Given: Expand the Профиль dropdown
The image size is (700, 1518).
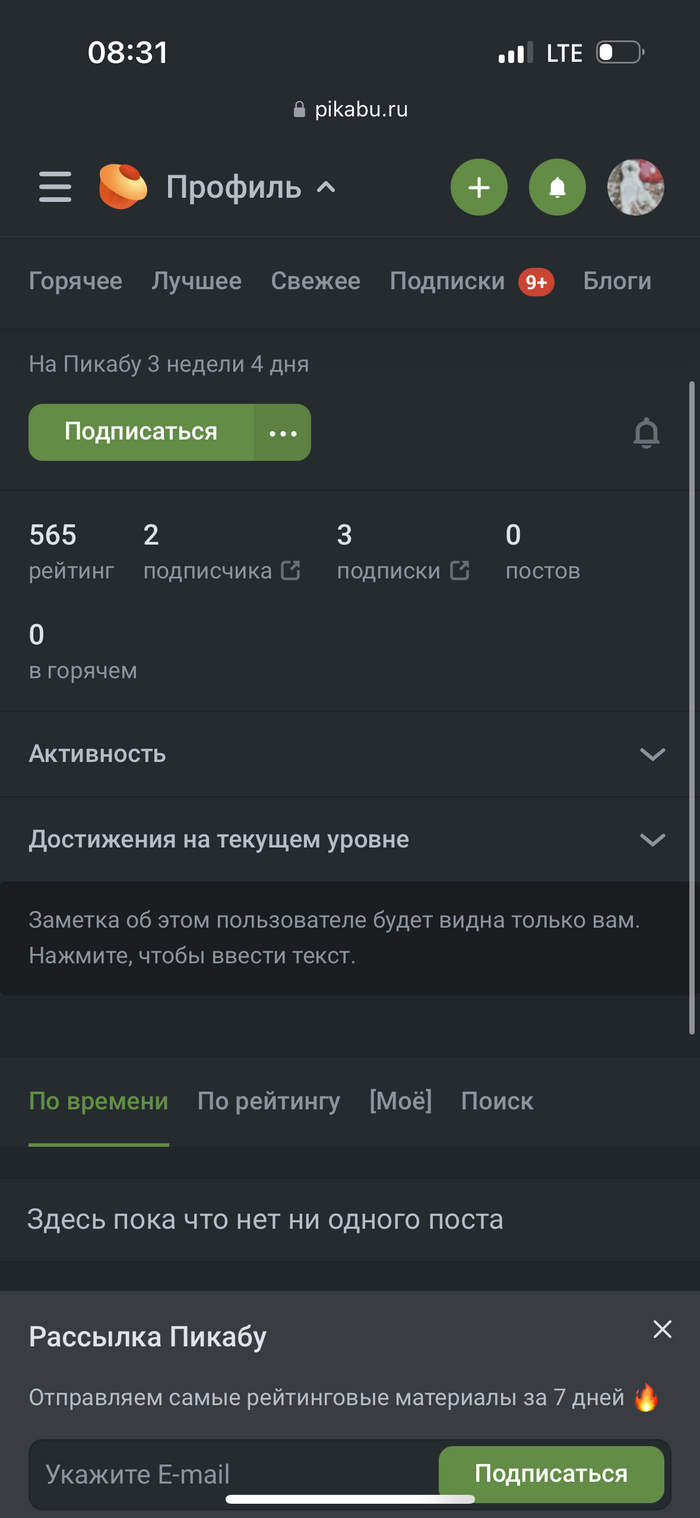Looking at the screenshot, I should coord(250,187).
